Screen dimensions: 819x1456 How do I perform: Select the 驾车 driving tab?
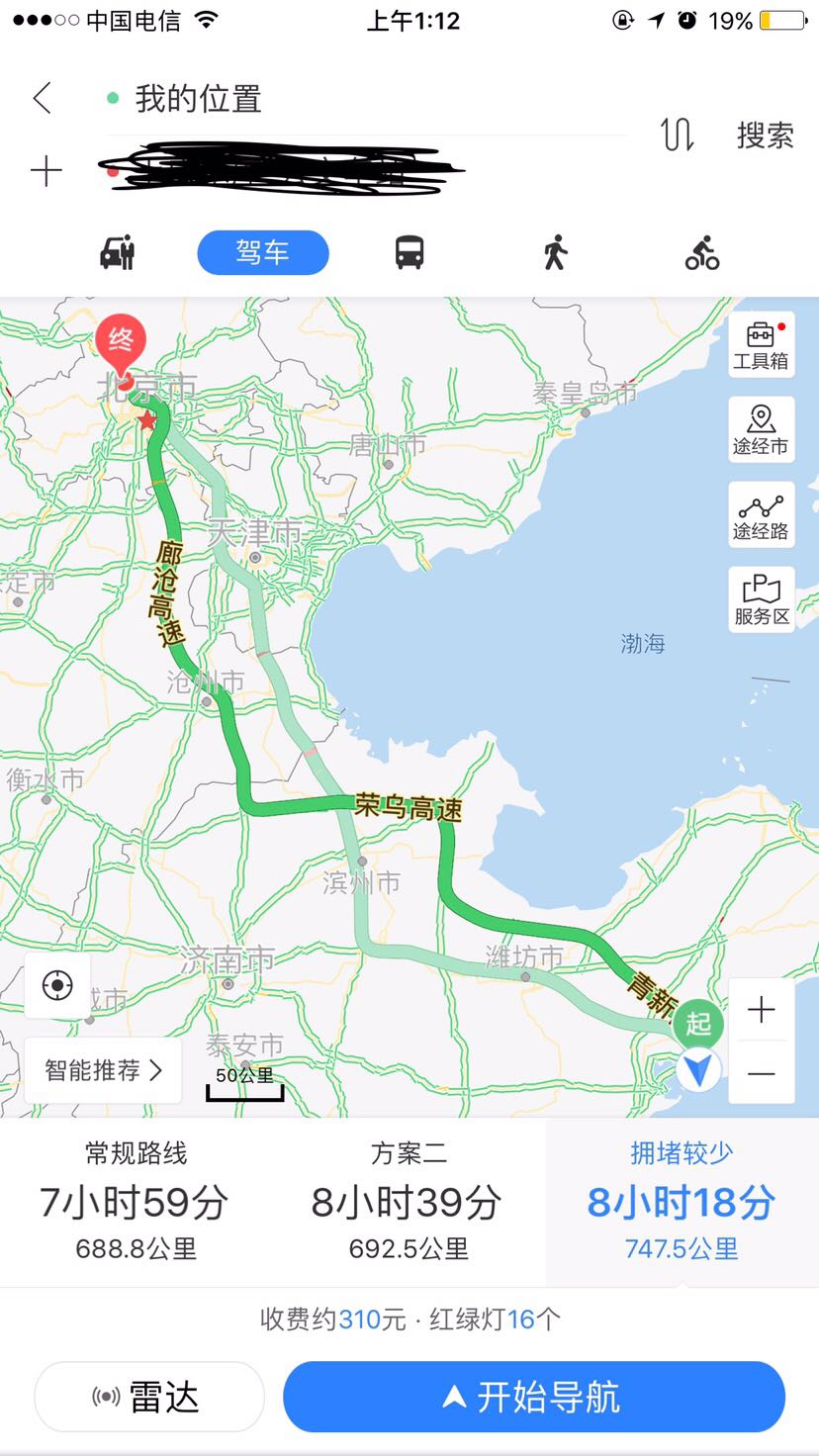click(x=262, y=252)
